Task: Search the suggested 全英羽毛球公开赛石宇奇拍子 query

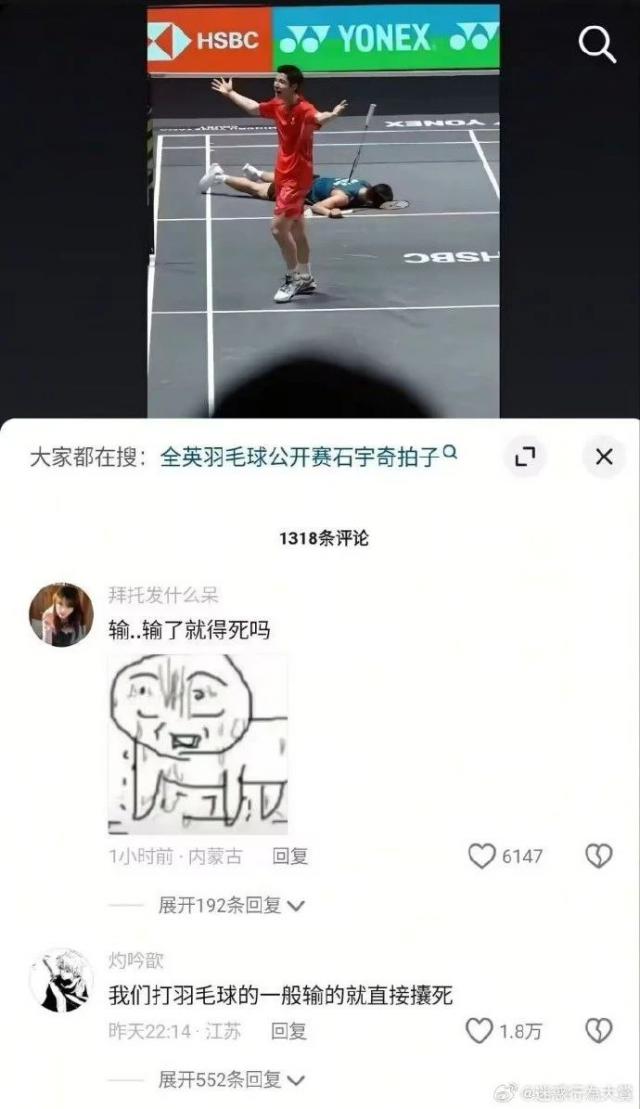Action: [300, 458]
